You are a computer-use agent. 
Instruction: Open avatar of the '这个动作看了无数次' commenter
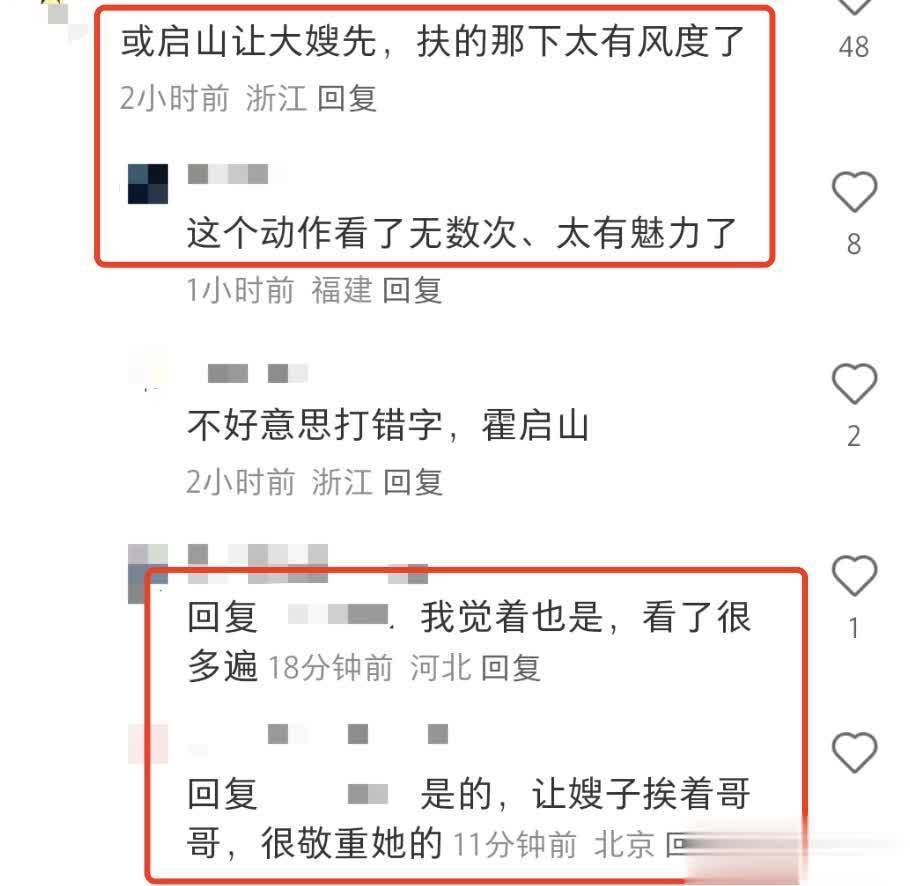pyautogui.click(x=148, y=184)
